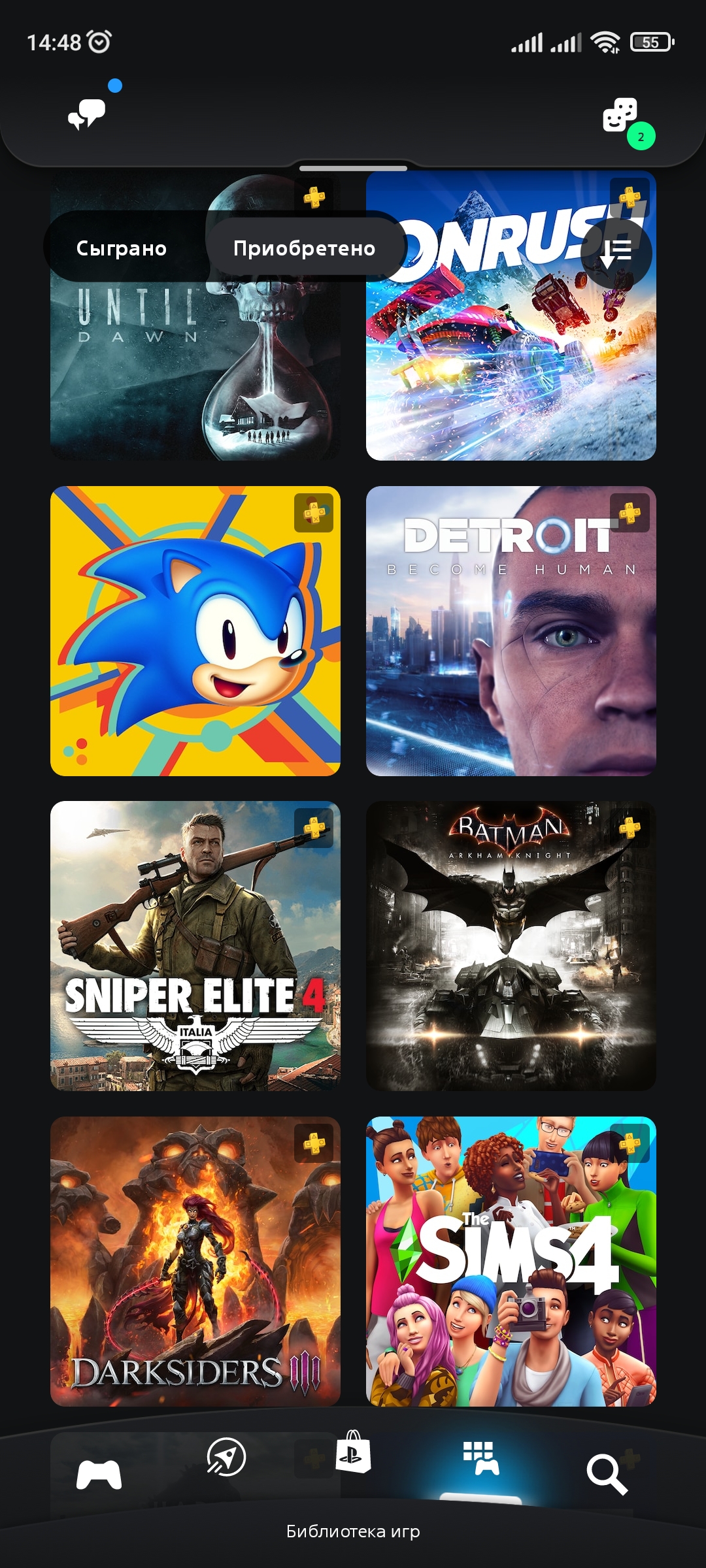Select the Приобретено tab
The width and height of the screenshot is (706, 1568).
(304, 248)
